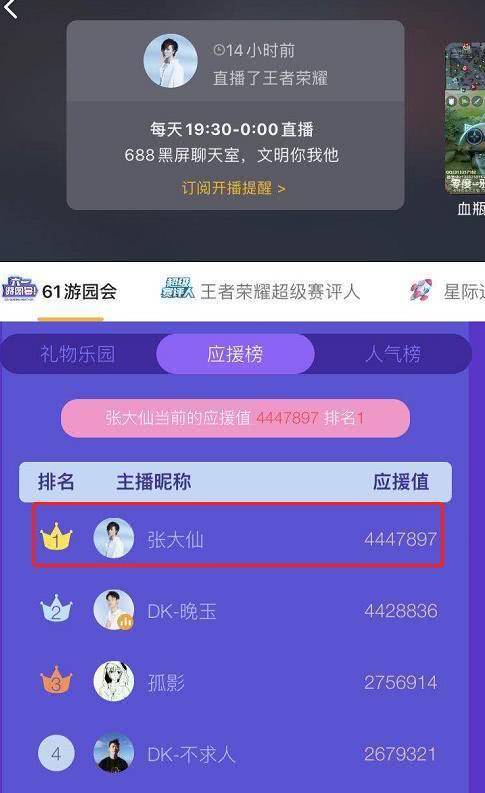Open second-ranked streamer DK-晚玉's row

pos(238,610)
